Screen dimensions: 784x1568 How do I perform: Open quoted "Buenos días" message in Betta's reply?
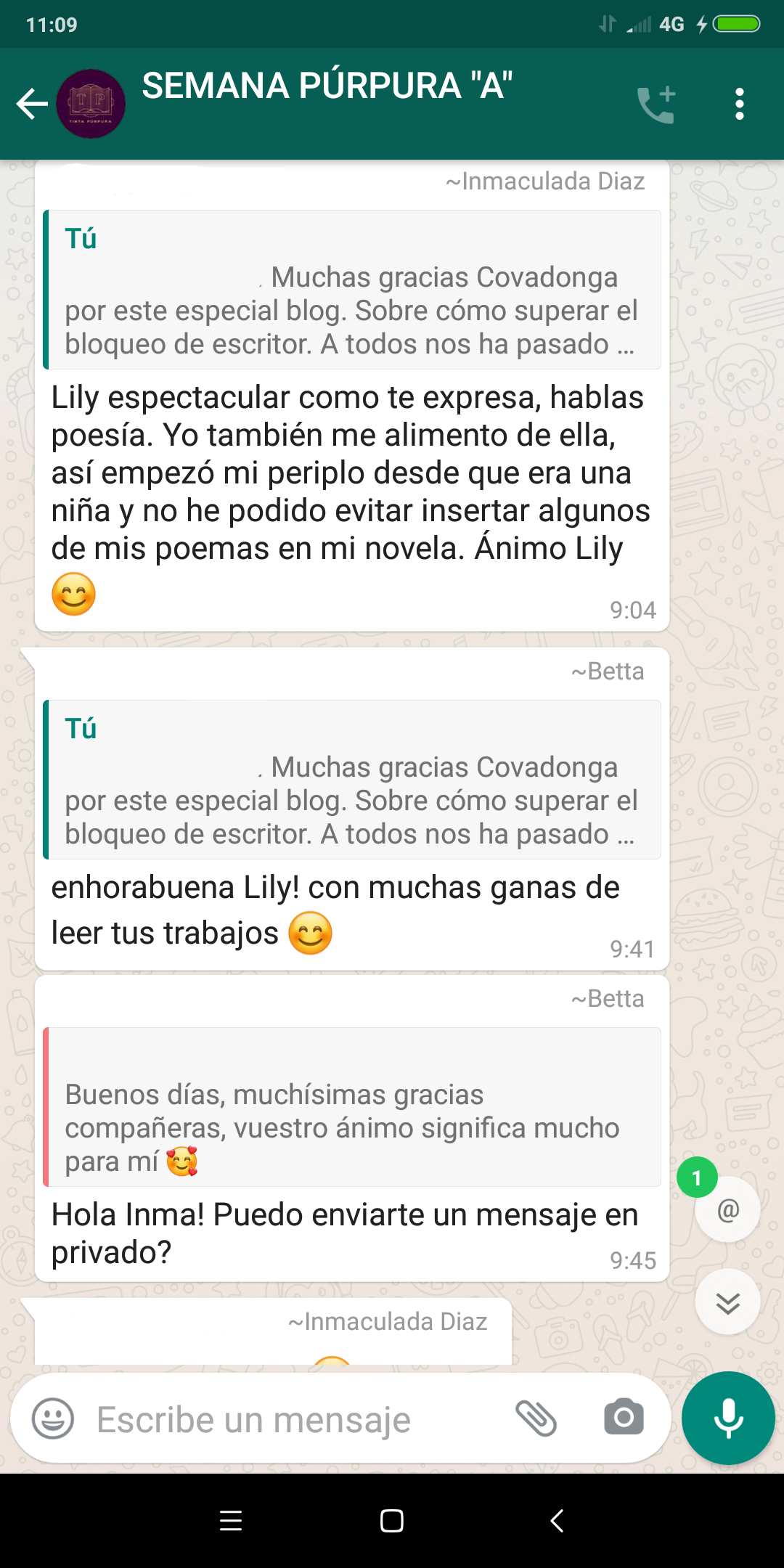tap(352, 1107)
